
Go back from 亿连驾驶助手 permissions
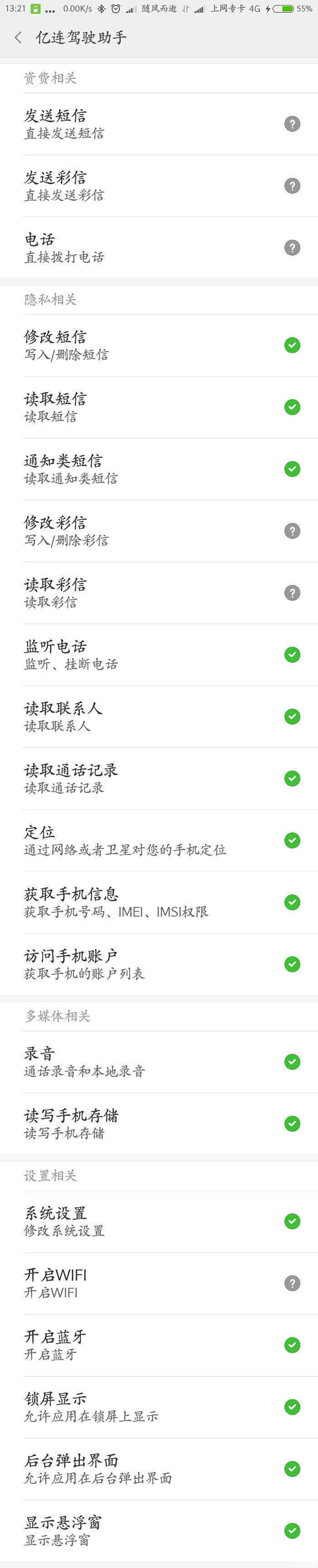(18, 38)
